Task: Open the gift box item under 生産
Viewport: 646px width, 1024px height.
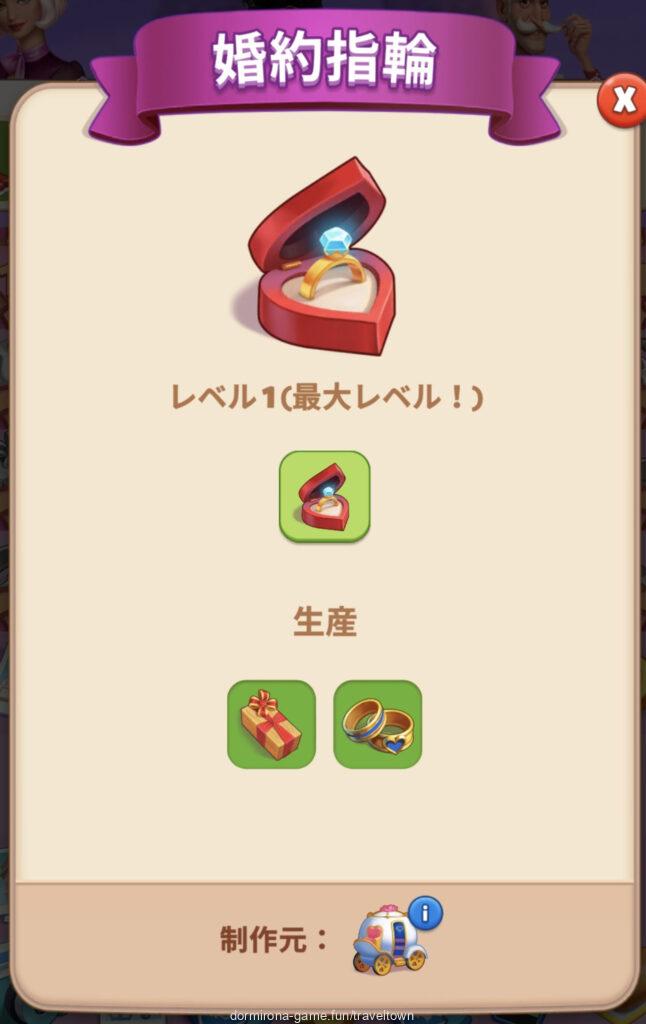Action: (x=271, y=724)
